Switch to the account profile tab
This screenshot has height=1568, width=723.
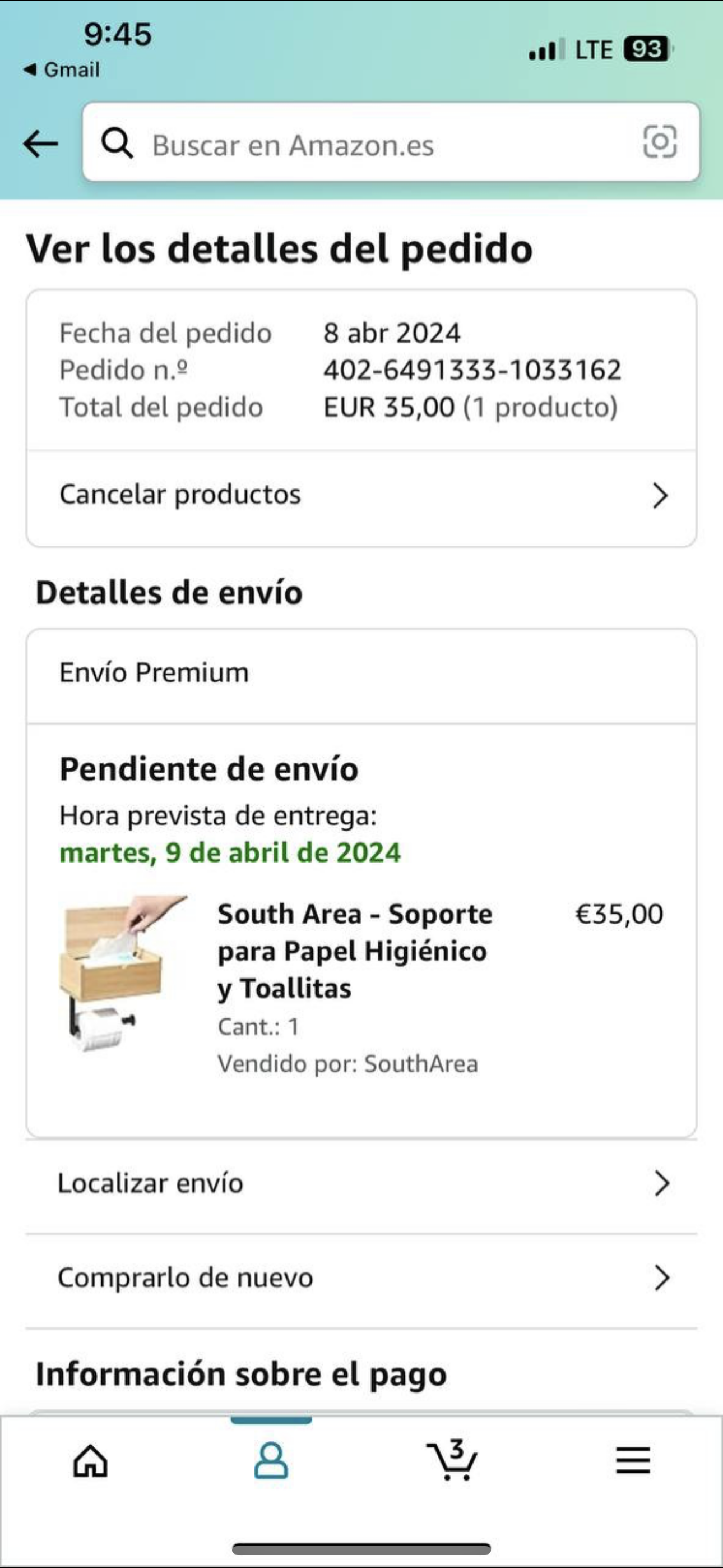coord(271,1461)
